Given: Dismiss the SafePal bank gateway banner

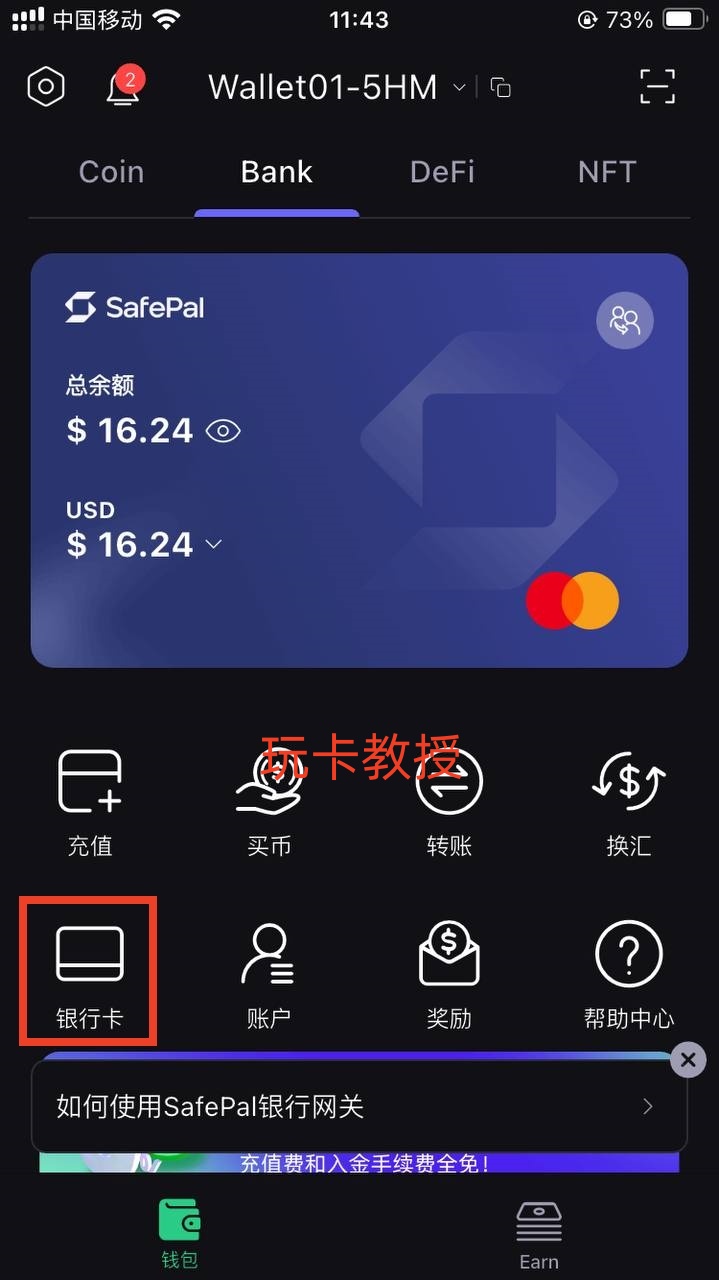Looking at the screenshot, I should coord(688,1060).
